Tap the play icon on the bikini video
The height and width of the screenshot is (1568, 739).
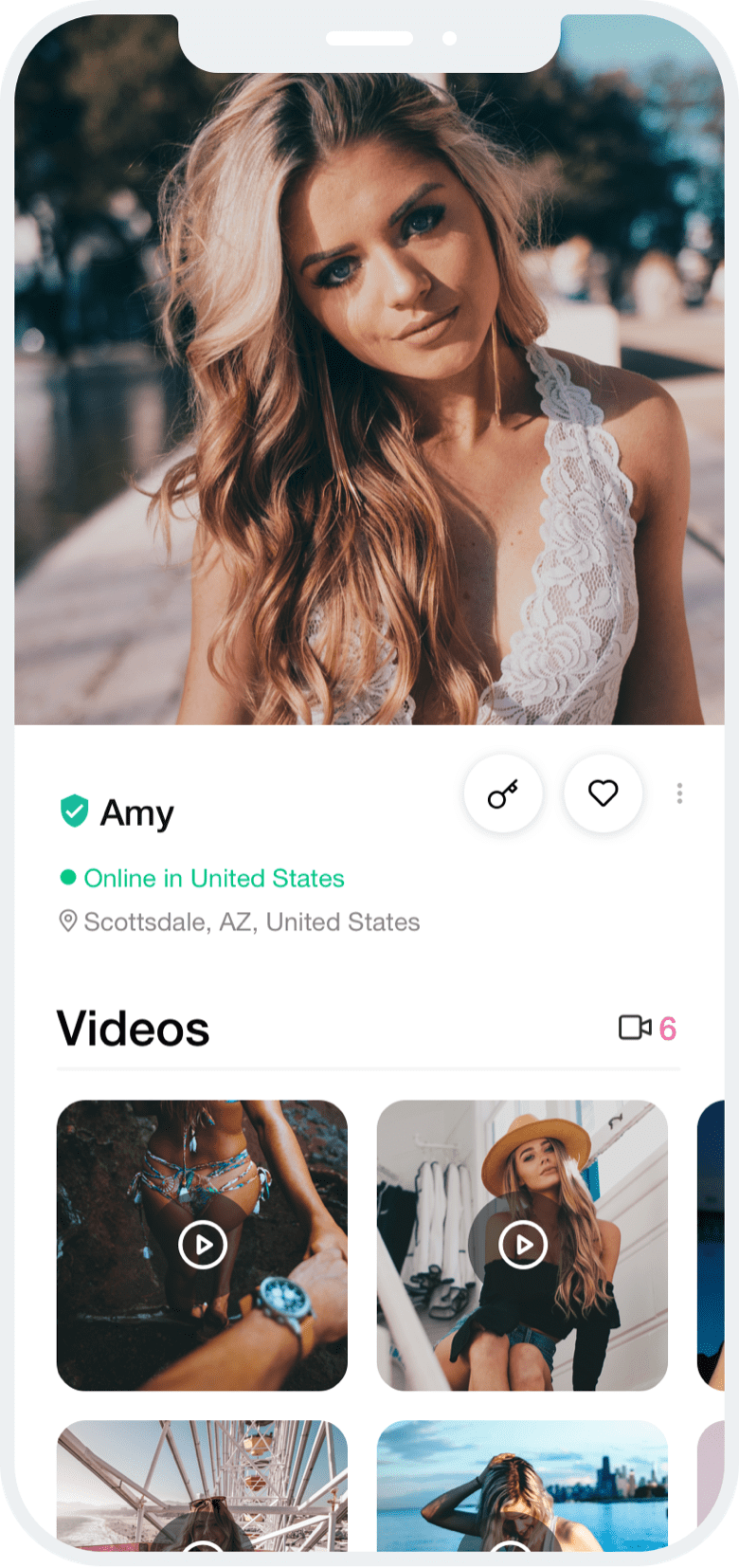(x=202, y=1246)
